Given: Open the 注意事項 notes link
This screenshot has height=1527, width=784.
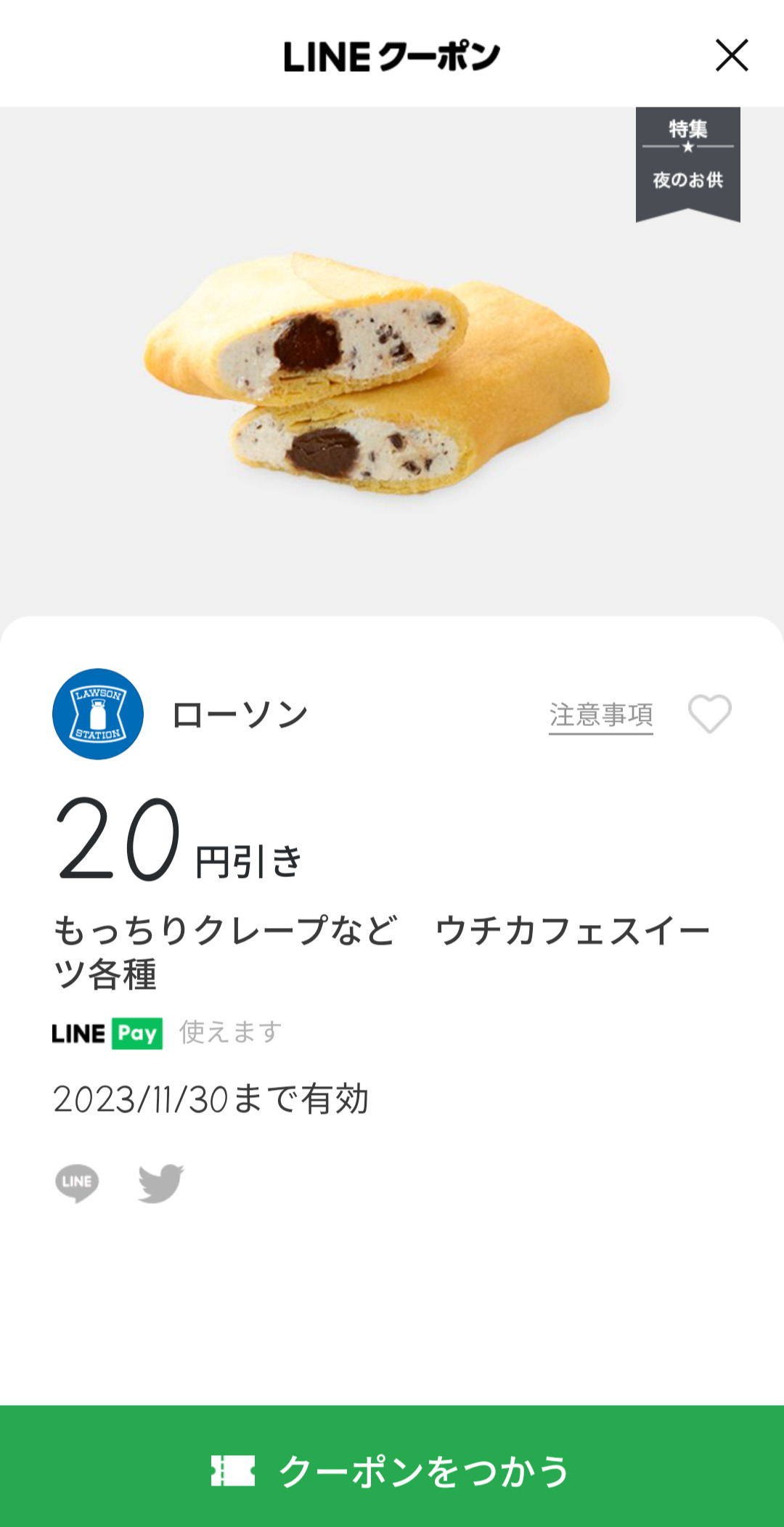Looking at the screenshot, I should (x=600, y=715).
